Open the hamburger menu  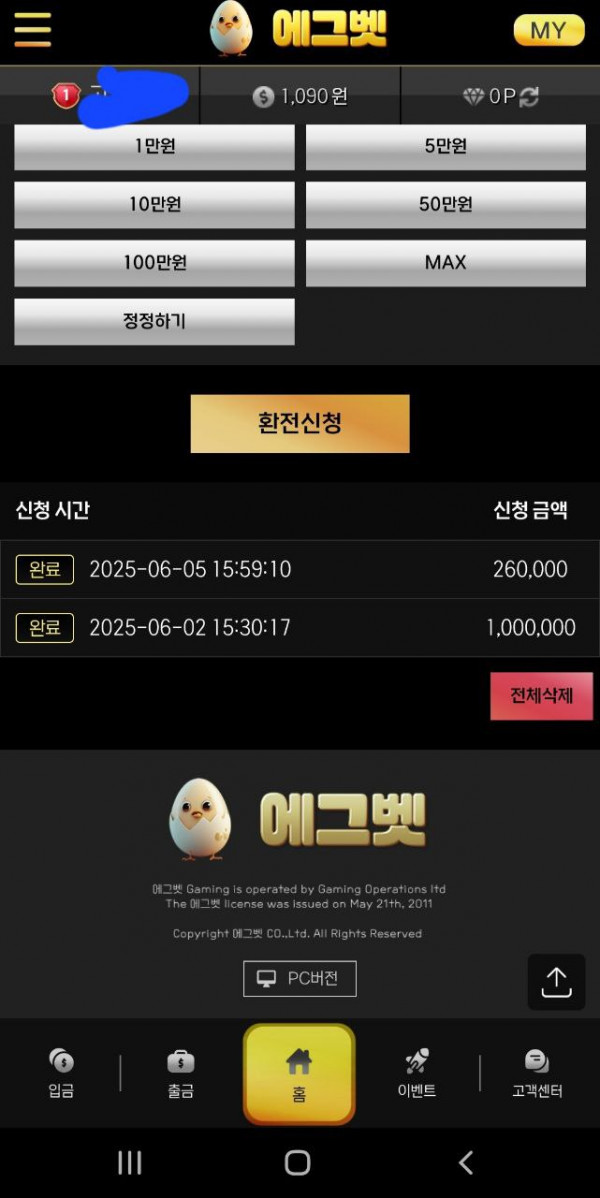[33, 30]
